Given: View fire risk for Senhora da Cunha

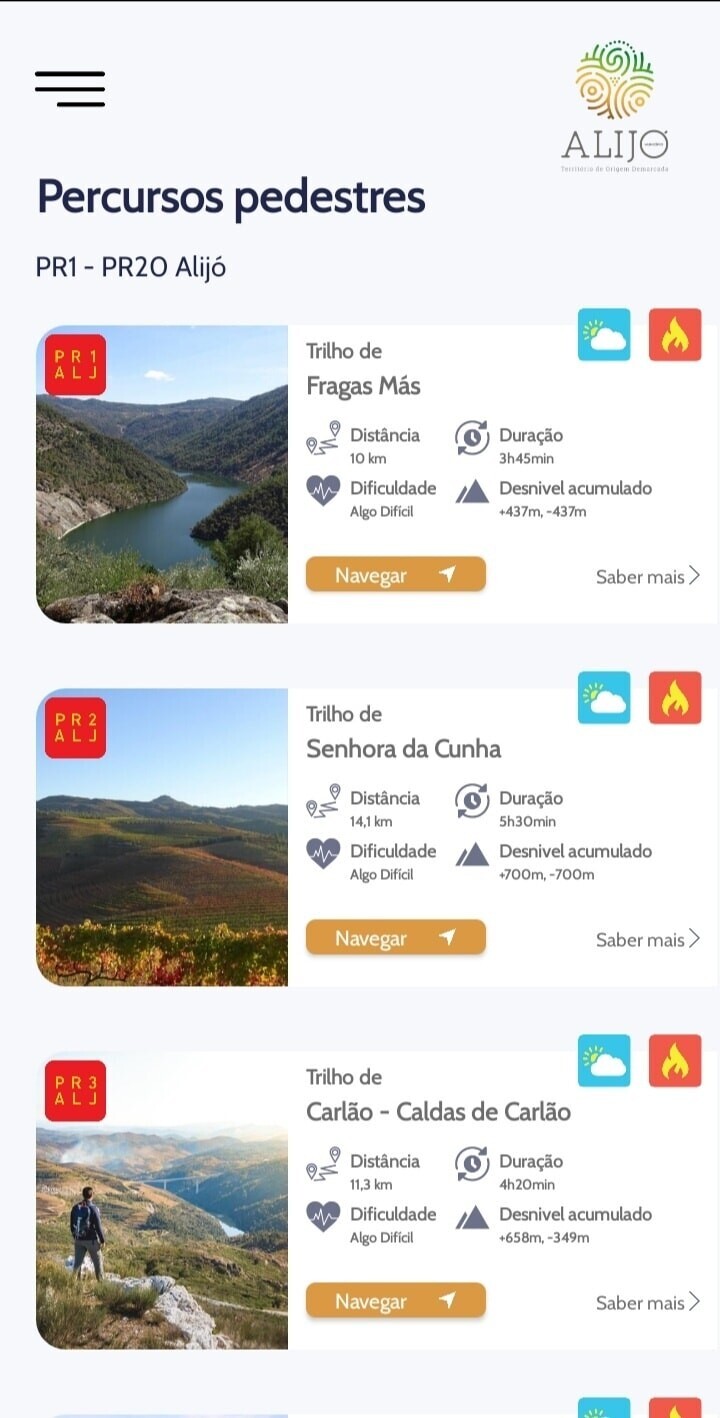Looking at the screenshot, I should coord(675,698).
